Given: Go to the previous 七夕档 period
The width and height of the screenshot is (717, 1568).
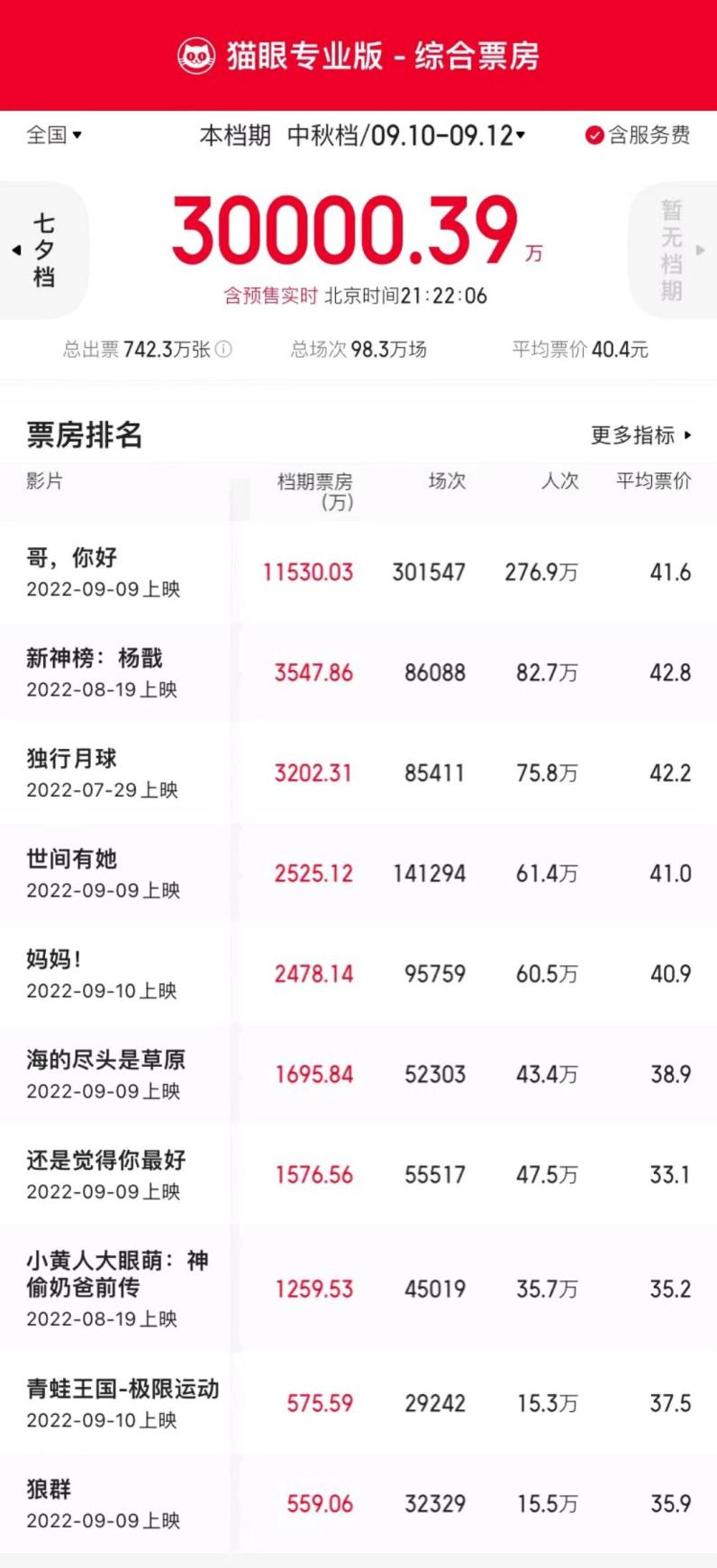Looking at the screenshot, I should coord(43,250).
